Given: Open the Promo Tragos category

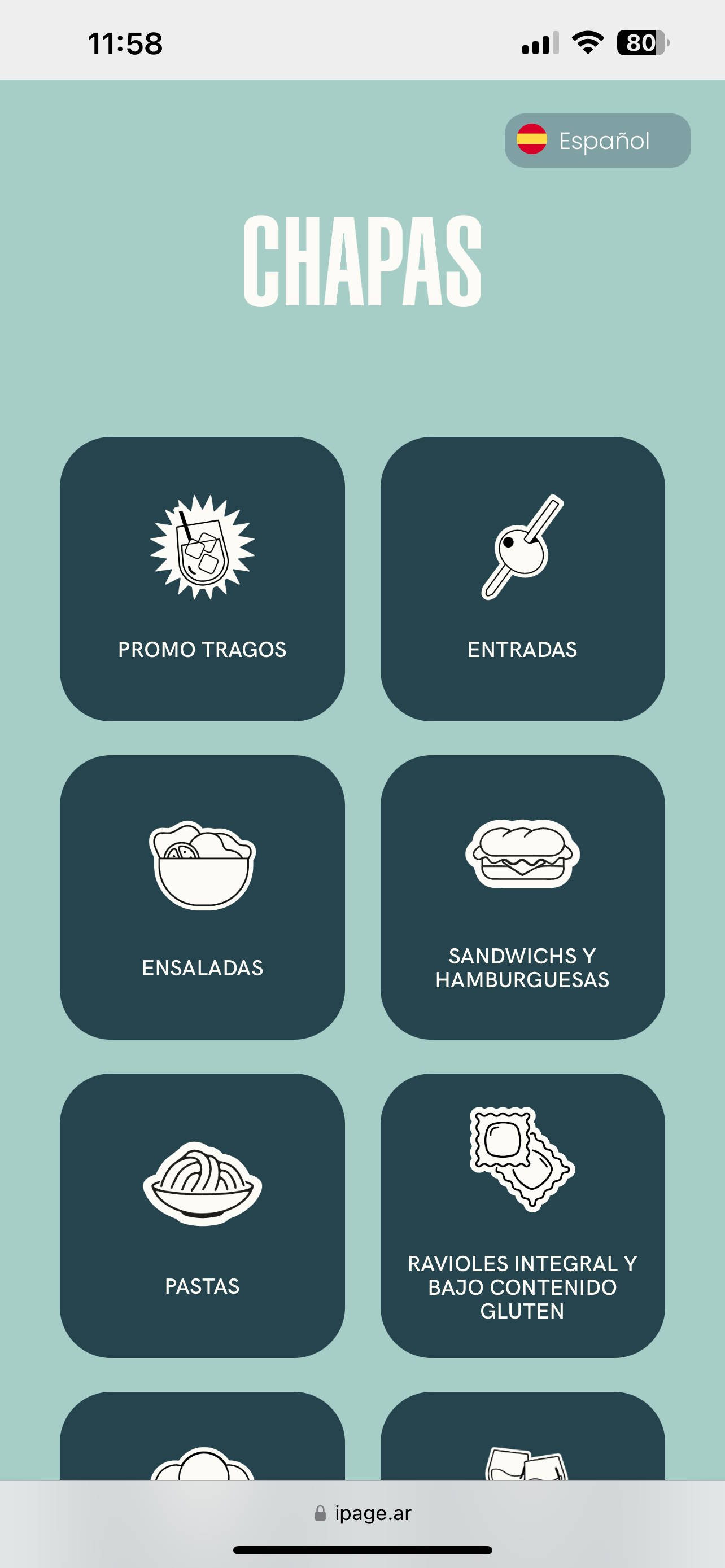Looking at the screenshot, I should 202,579.
